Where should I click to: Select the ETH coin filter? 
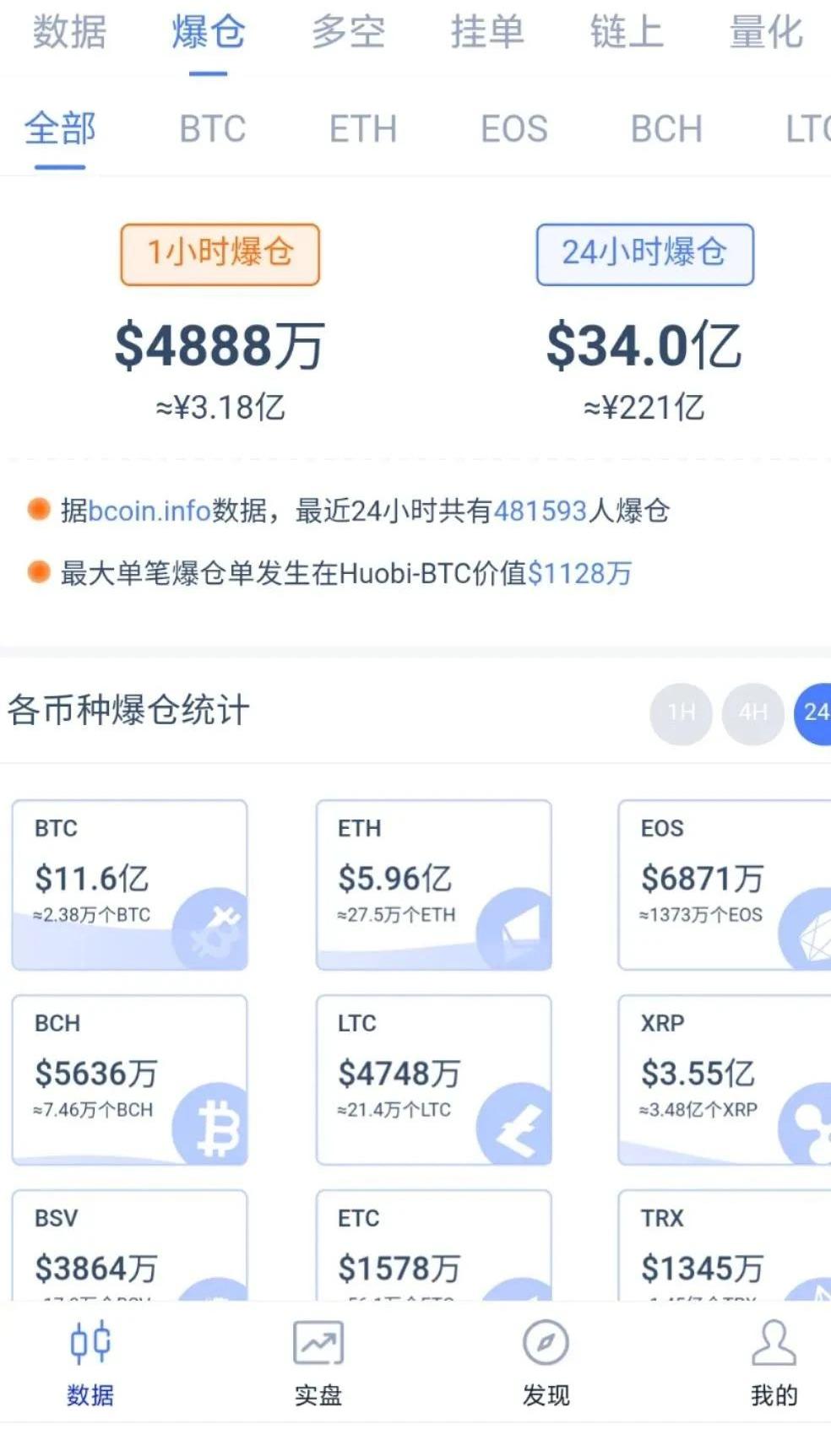point(363,130)
